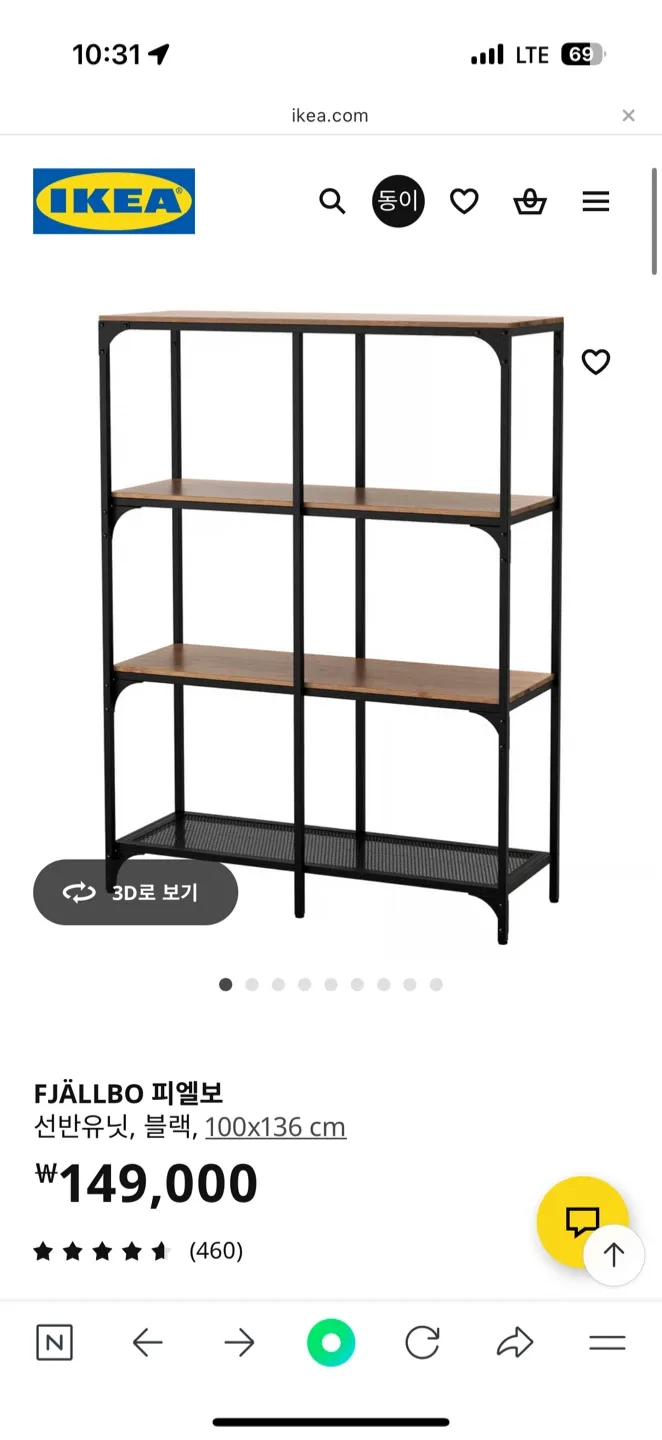View the star rating reviews (460)
The image size is (662, 1440).
pos(138,1251)
